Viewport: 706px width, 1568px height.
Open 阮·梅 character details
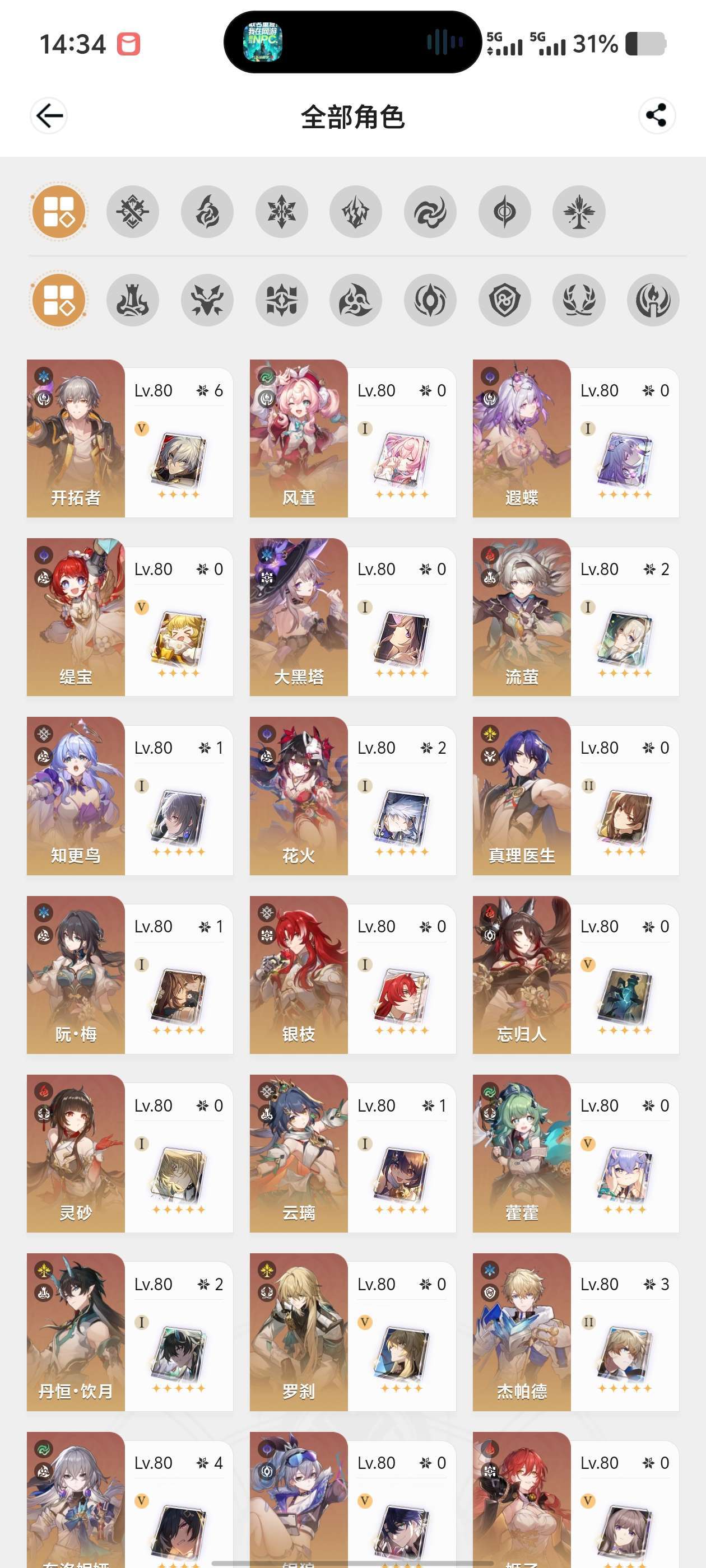point(130,974)
